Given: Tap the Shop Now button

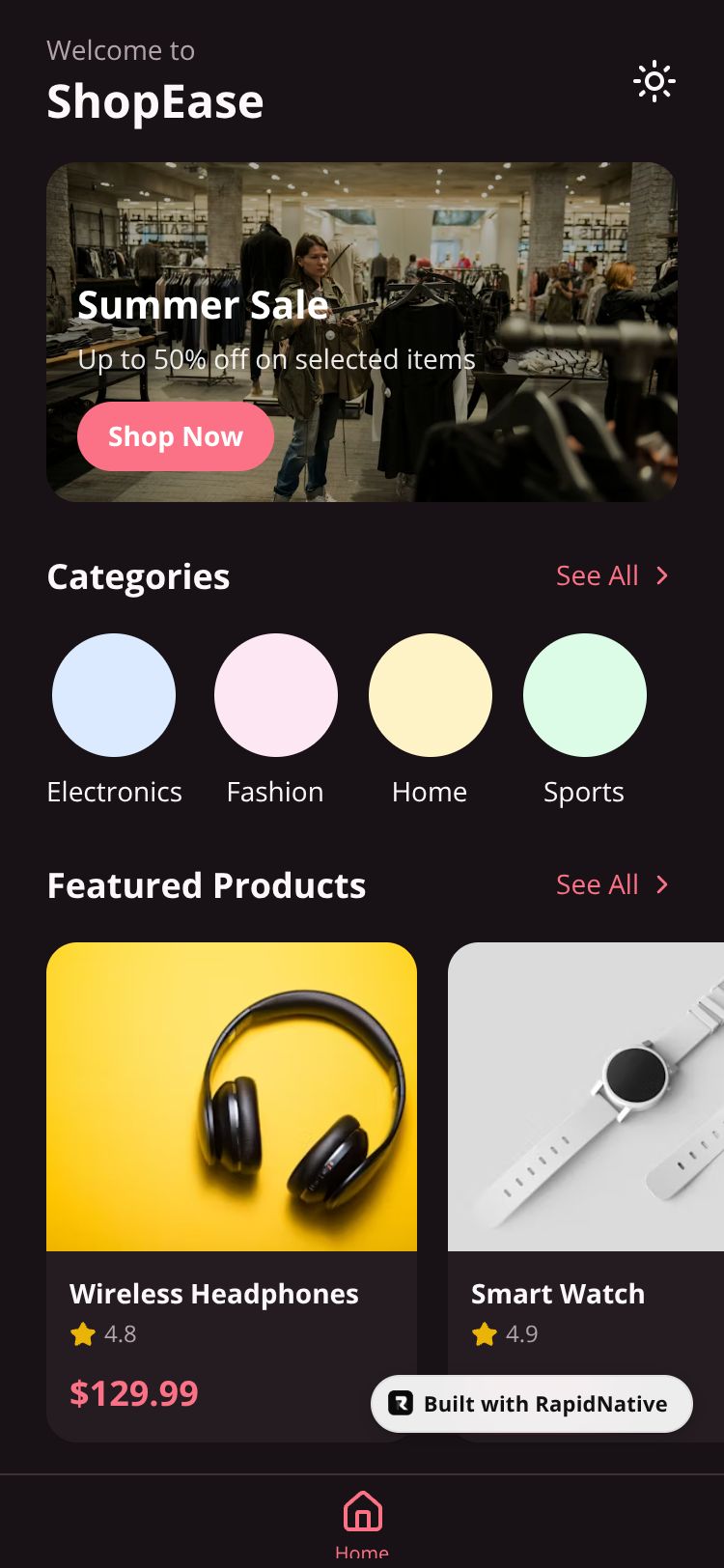Looking at the screenshot, I should pos(176,436).
